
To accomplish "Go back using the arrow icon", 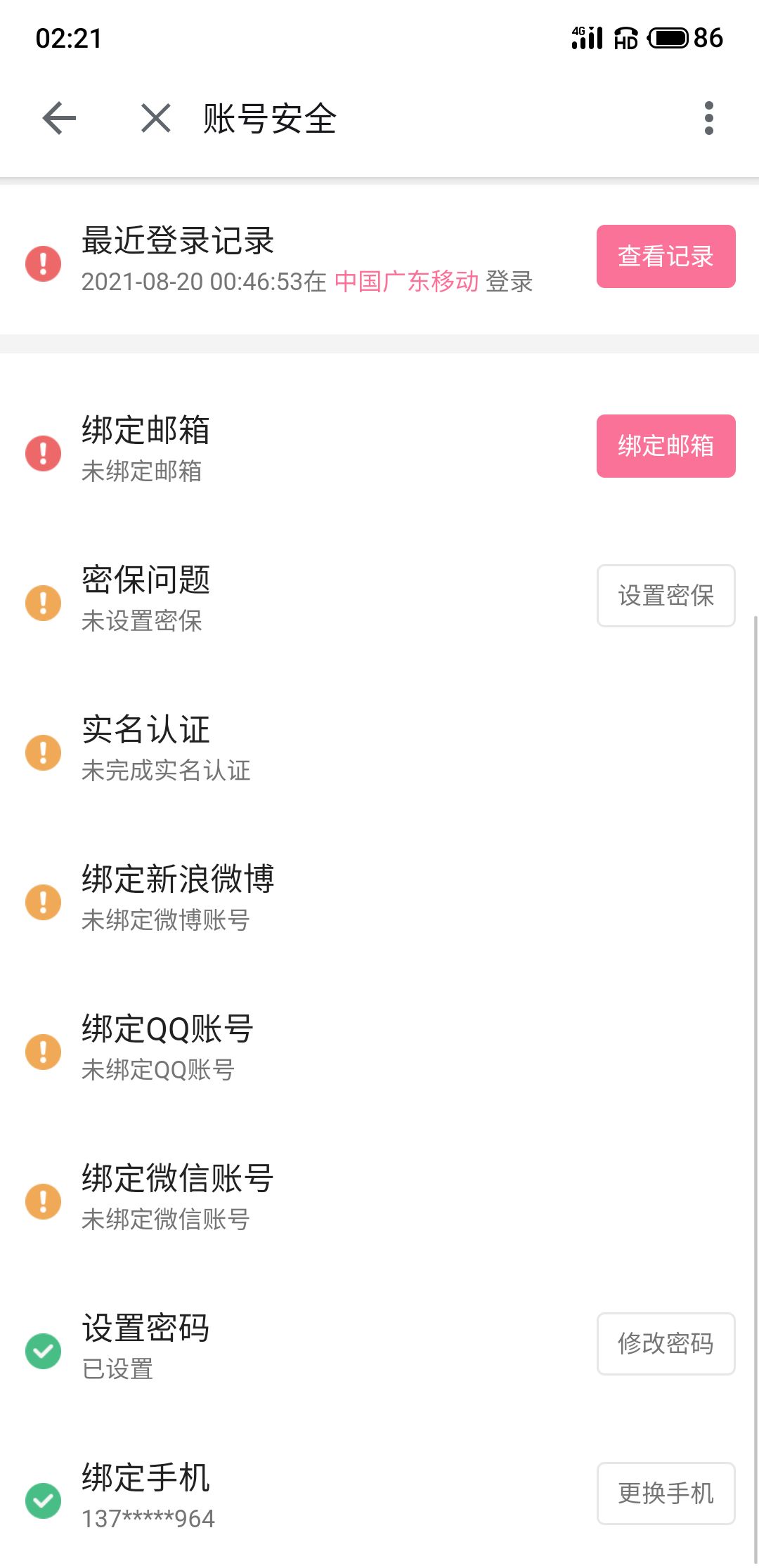I will pyautogui.click(x=59, y=117).
